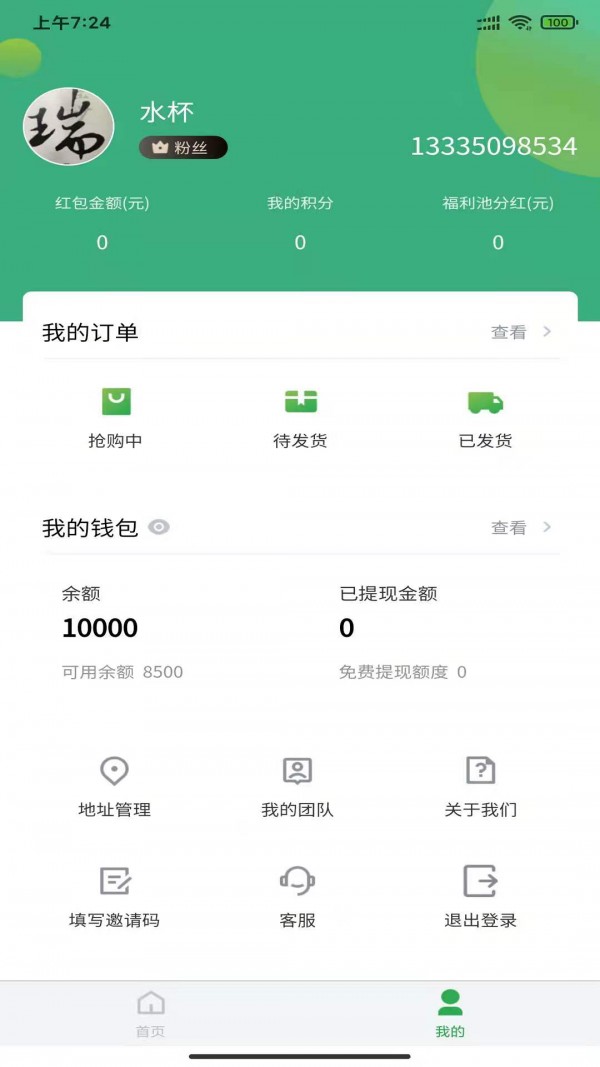
Task: Toggle wallet balance visibility eye icon
Action: pos(159,527)
